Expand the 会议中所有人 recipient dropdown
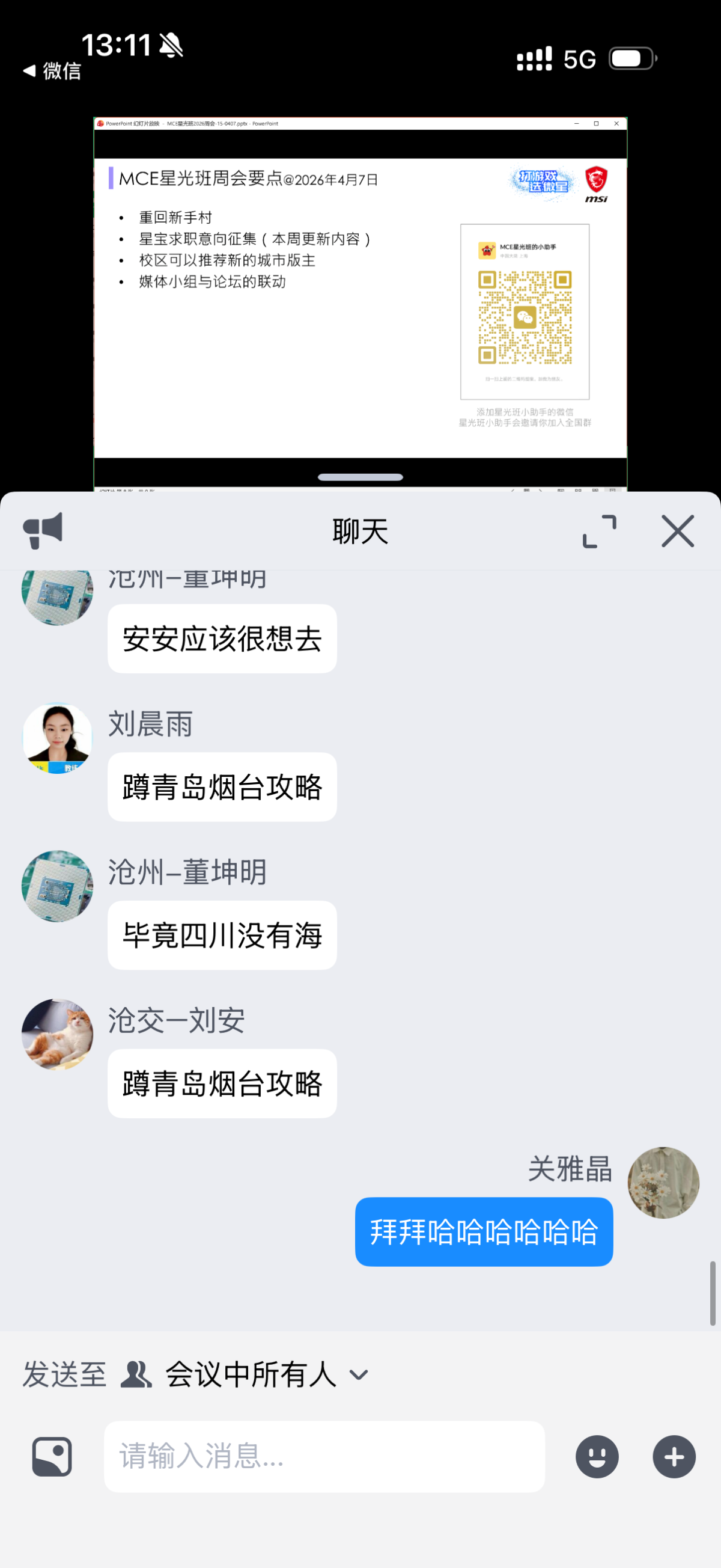The width and height of the screenshot is (721, 1568). click(359, 1374)
